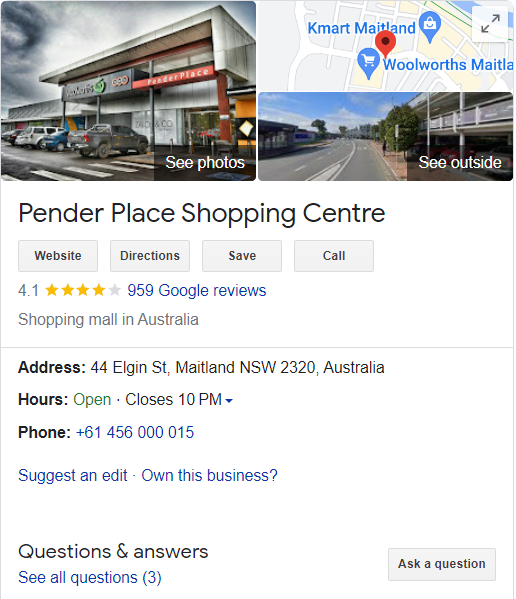Open the See outside street view
The image size is (516, 599).
click(385, 136)
